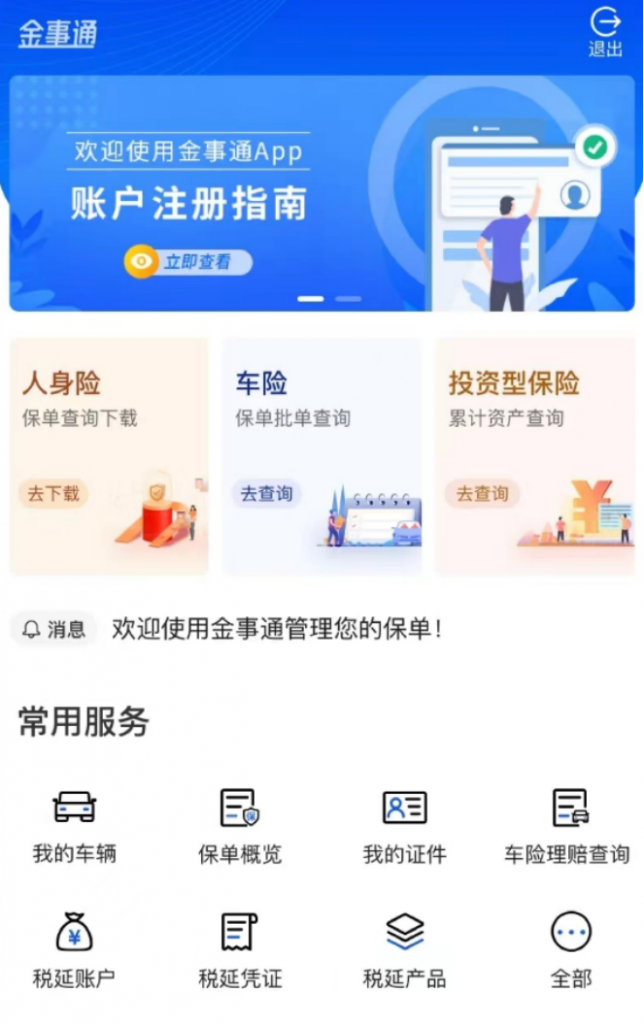
Task: Open 我的证件 service
Action: point(404,825)
